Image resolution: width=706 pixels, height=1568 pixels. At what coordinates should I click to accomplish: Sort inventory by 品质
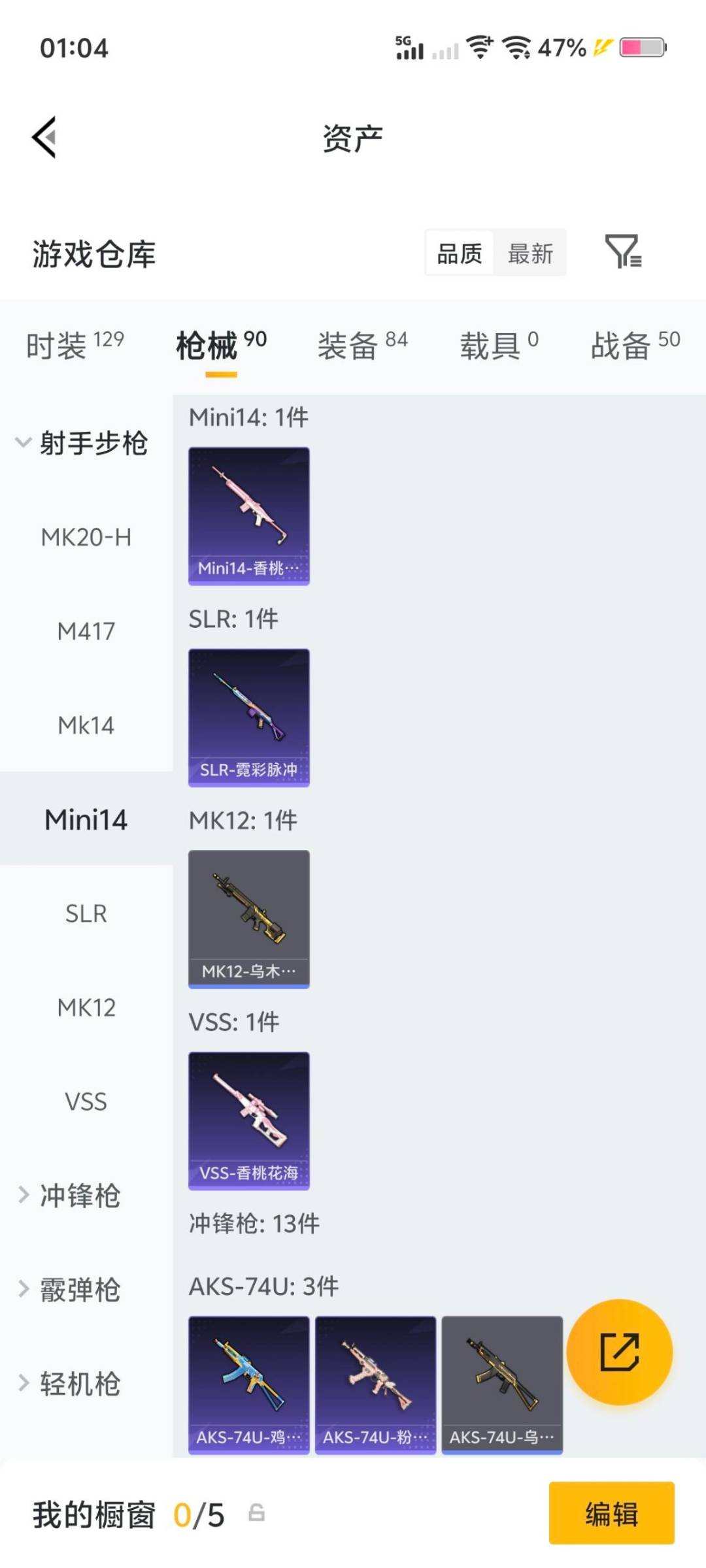tap(458, 254)
